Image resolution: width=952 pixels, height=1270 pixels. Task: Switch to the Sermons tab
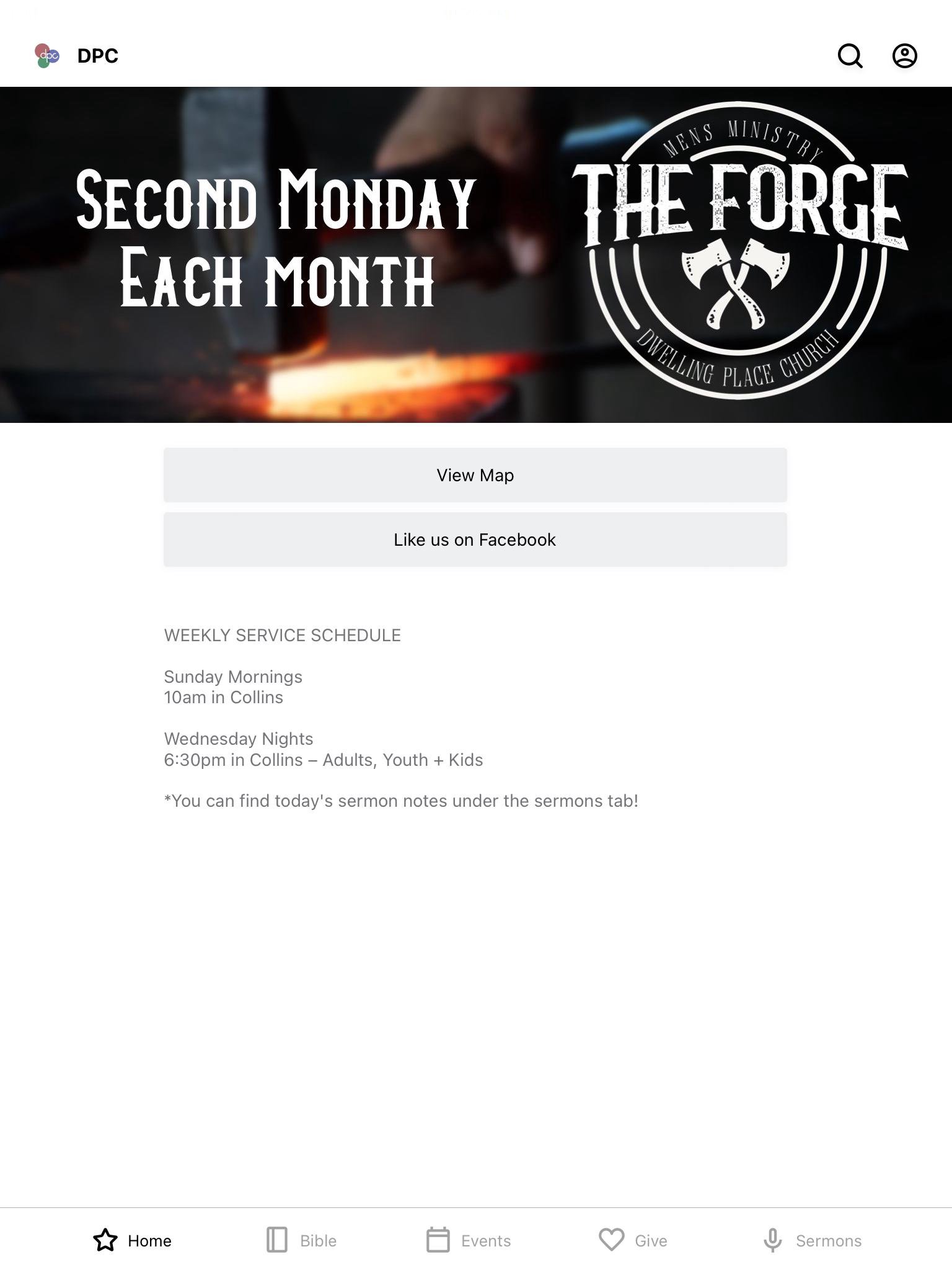point(812,1240)
